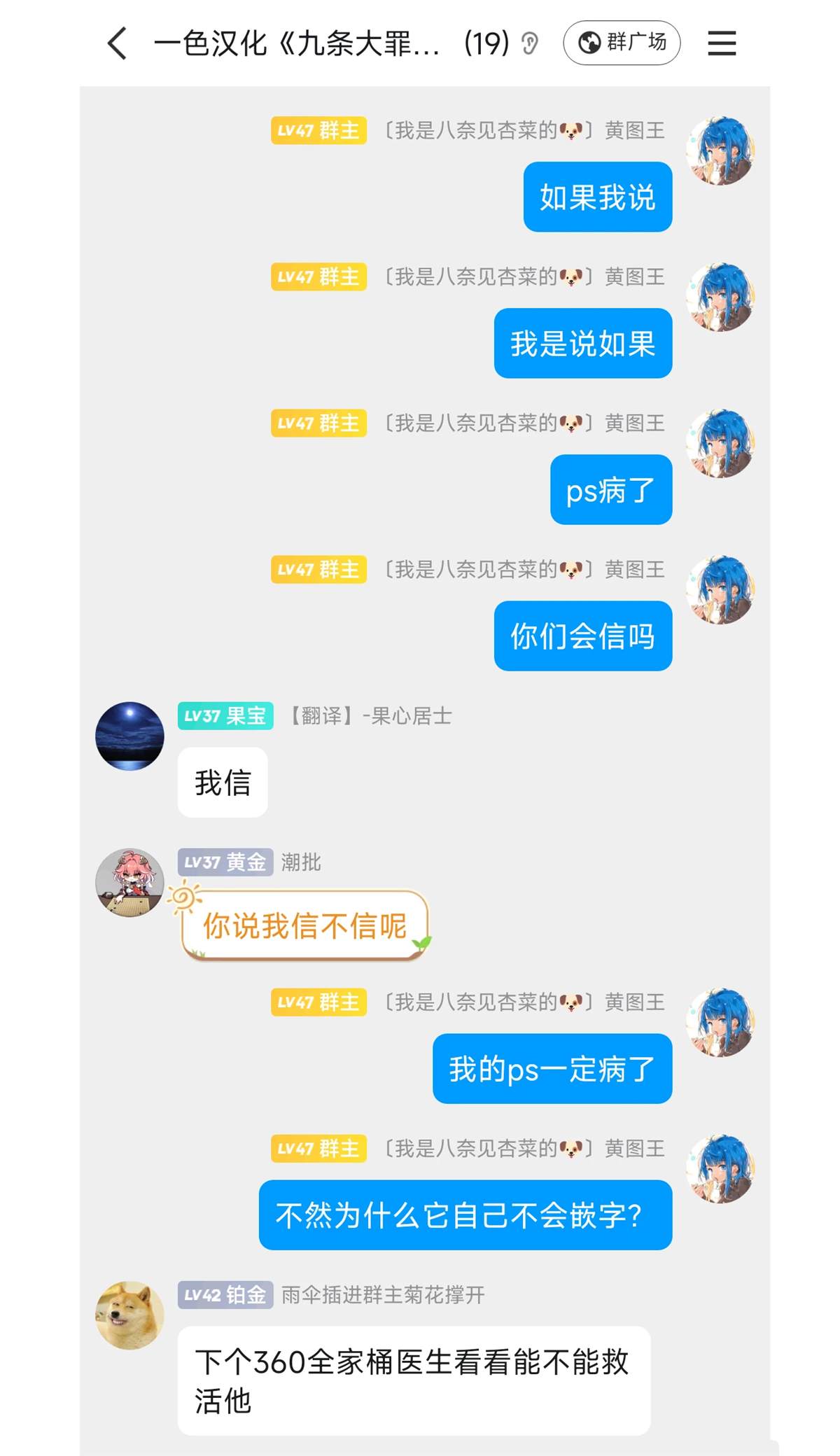Viewport: 840px width, 1456px height.
Task: Tap the hamburger menu icon at top right
Action: tap(721, 43)
